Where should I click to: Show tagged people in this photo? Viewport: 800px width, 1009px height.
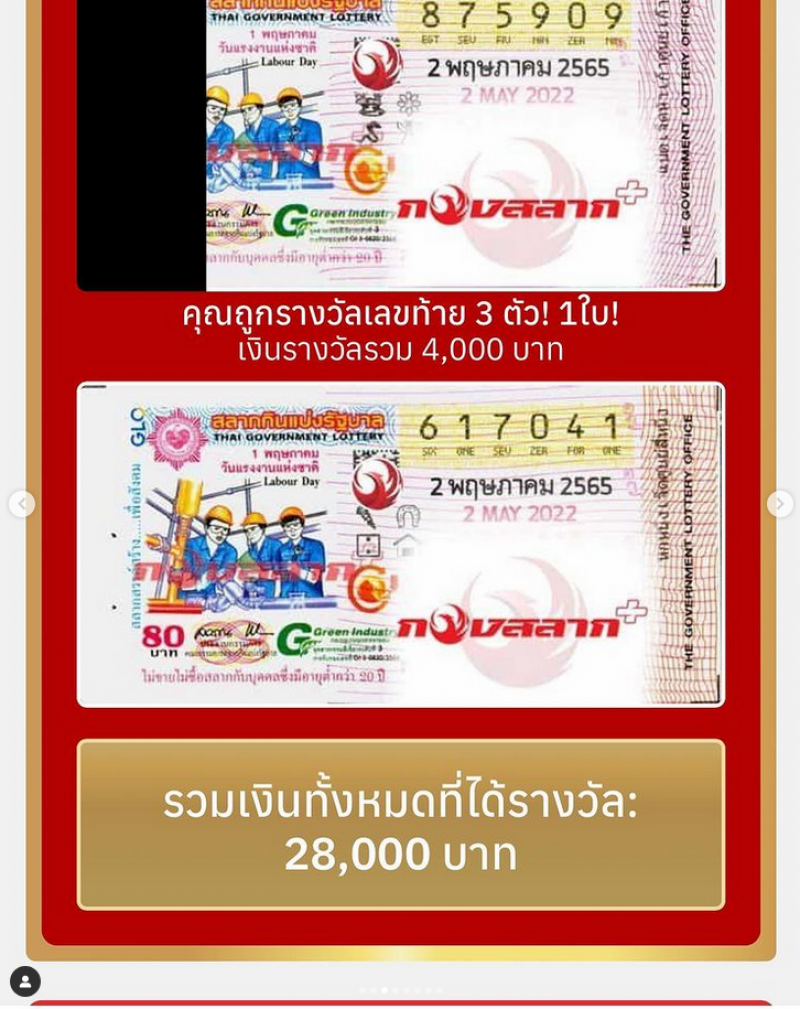tap(25, 981)
